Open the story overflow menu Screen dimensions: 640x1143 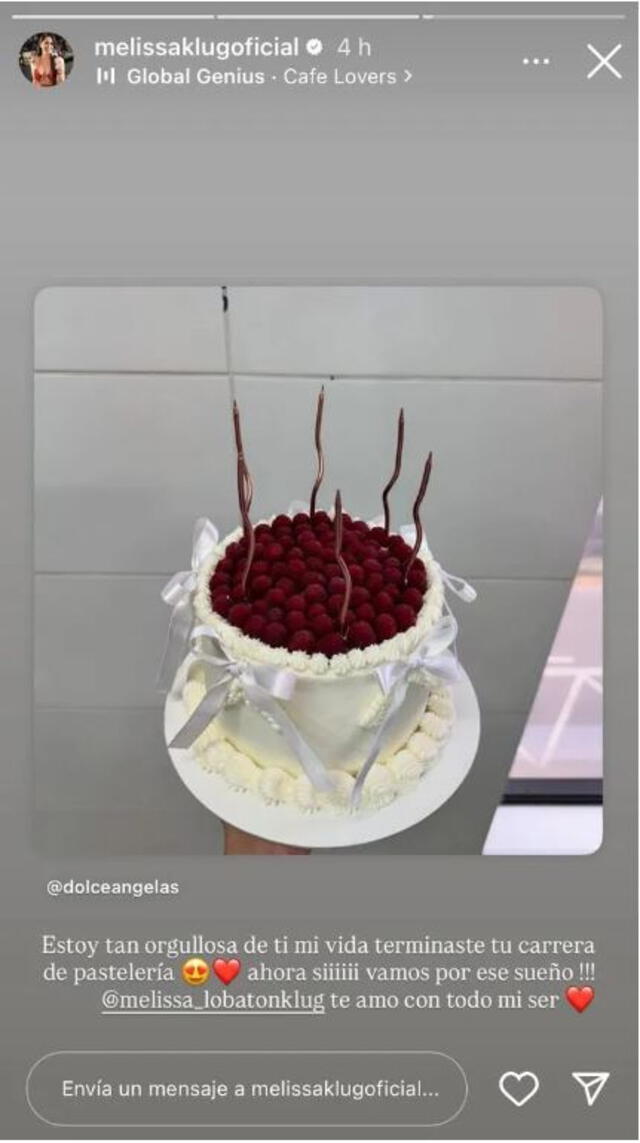tap(536, 62)
